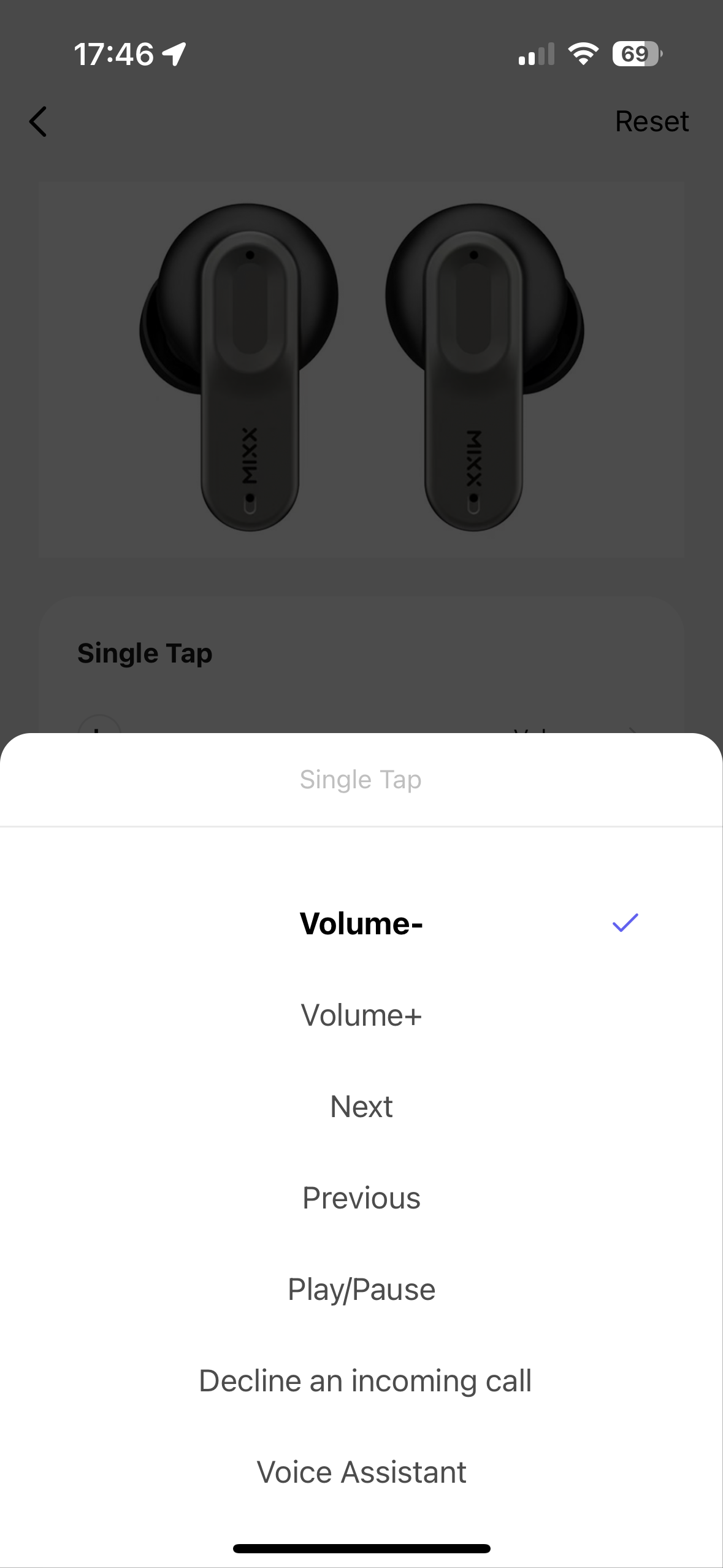
Task: Pick the Previous option
Action: click(361, 1198)
